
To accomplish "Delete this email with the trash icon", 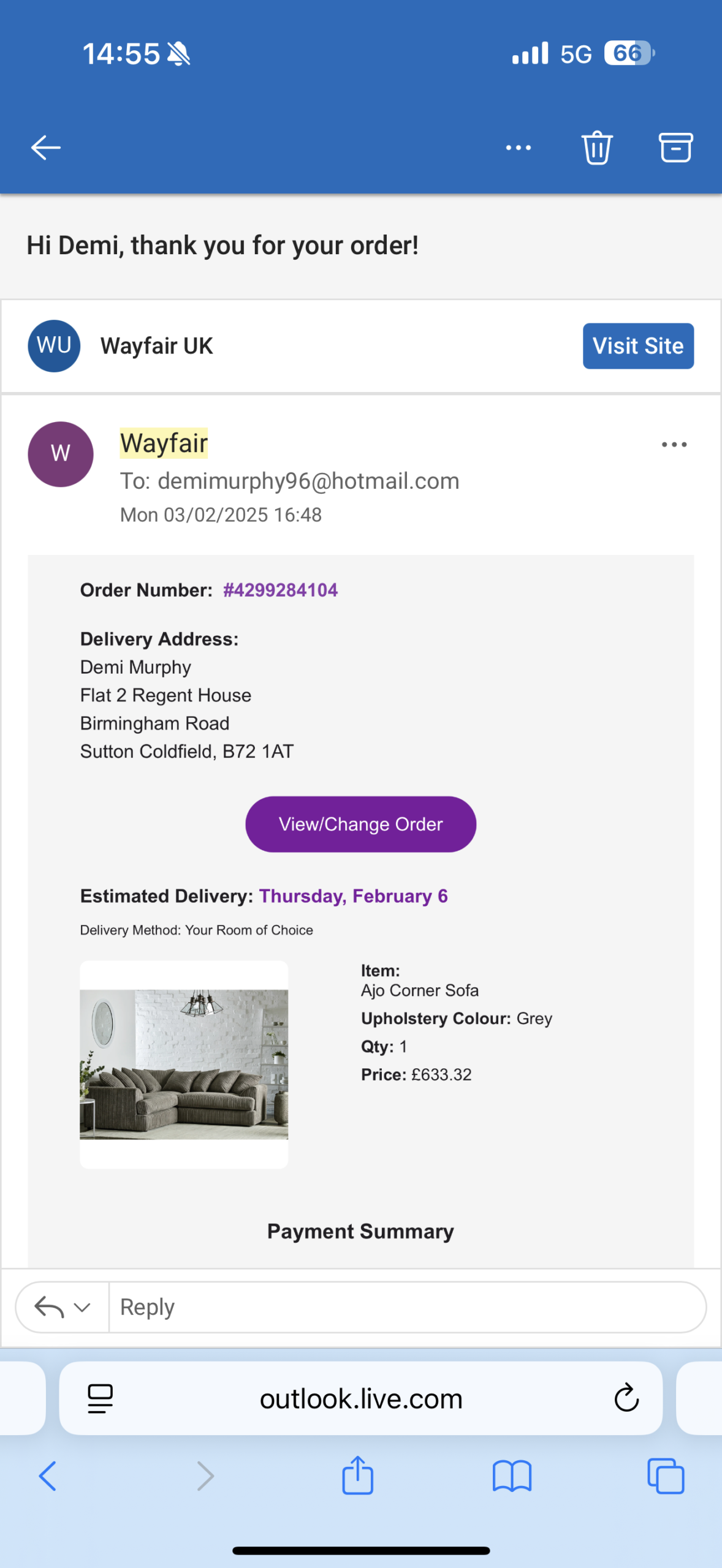I will 596,148.
